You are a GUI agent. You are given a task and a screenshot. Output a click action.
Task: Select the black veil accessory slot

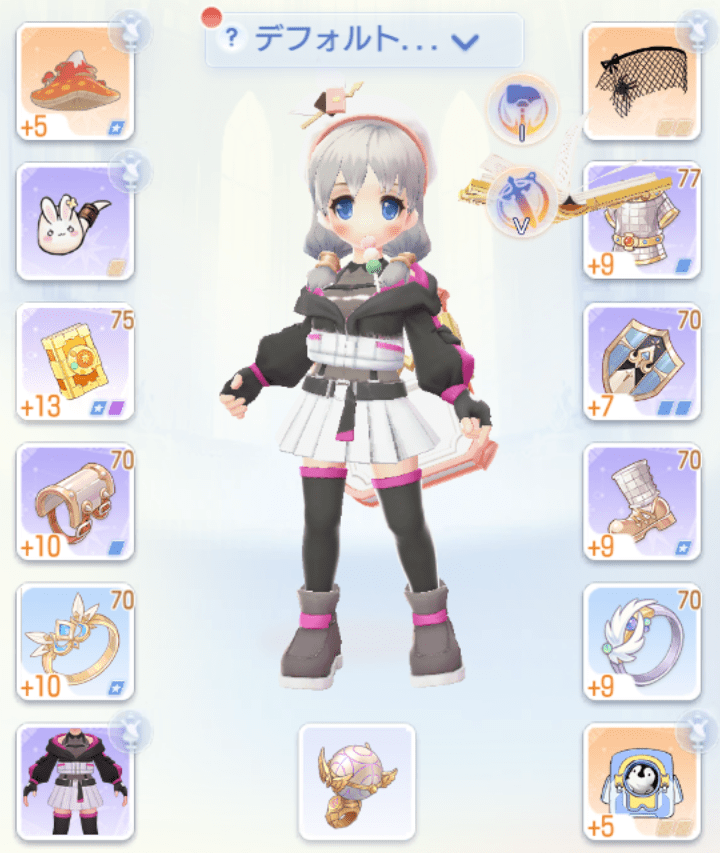(x=641, y=82)
